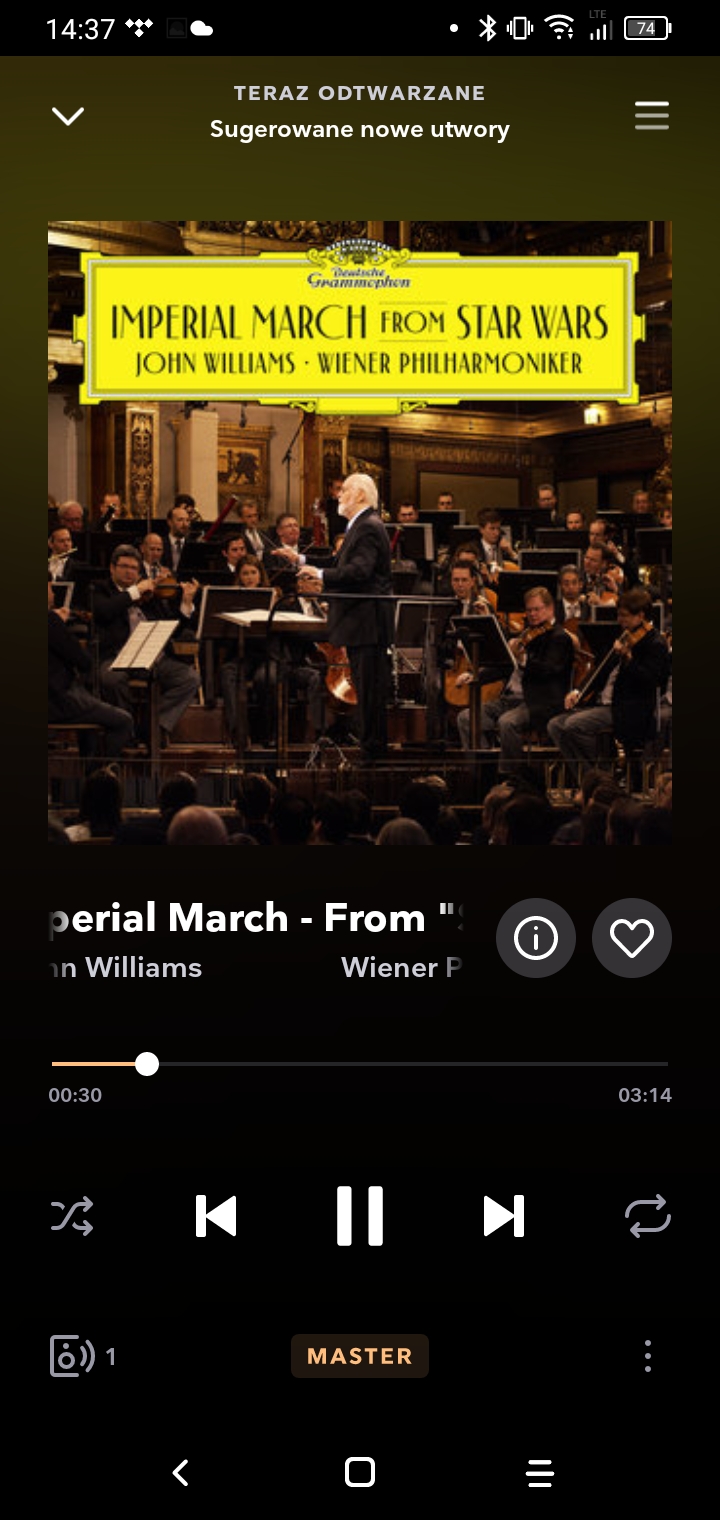The image size is (720, 1520).
Task: Skip to next track
Action: pyautogui.click(x=504, y=1216)
